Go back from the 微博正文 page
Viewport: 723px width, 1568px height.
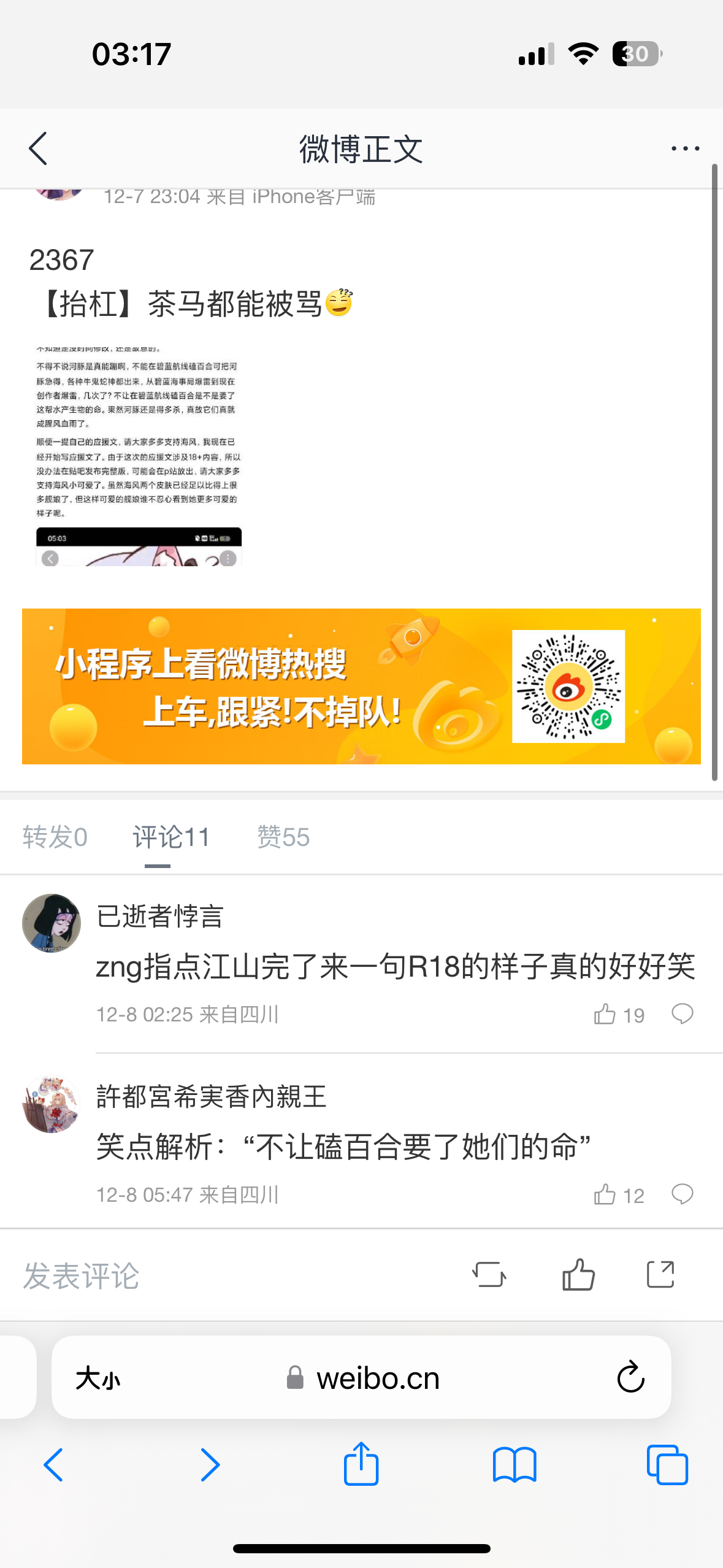[38, 148]
